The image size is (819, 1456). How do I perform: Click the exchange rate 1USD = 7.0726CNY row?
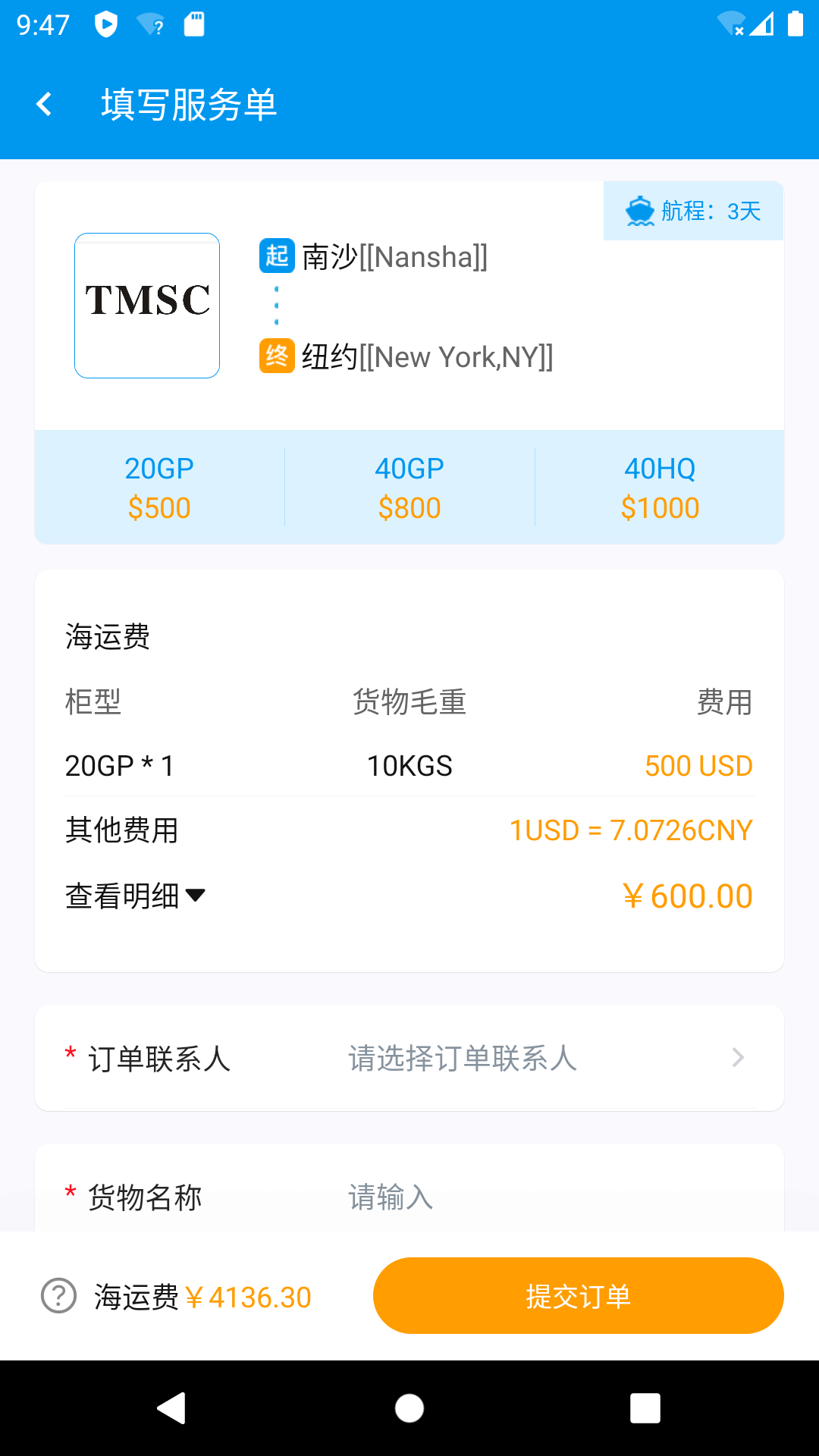coord(631,830)
